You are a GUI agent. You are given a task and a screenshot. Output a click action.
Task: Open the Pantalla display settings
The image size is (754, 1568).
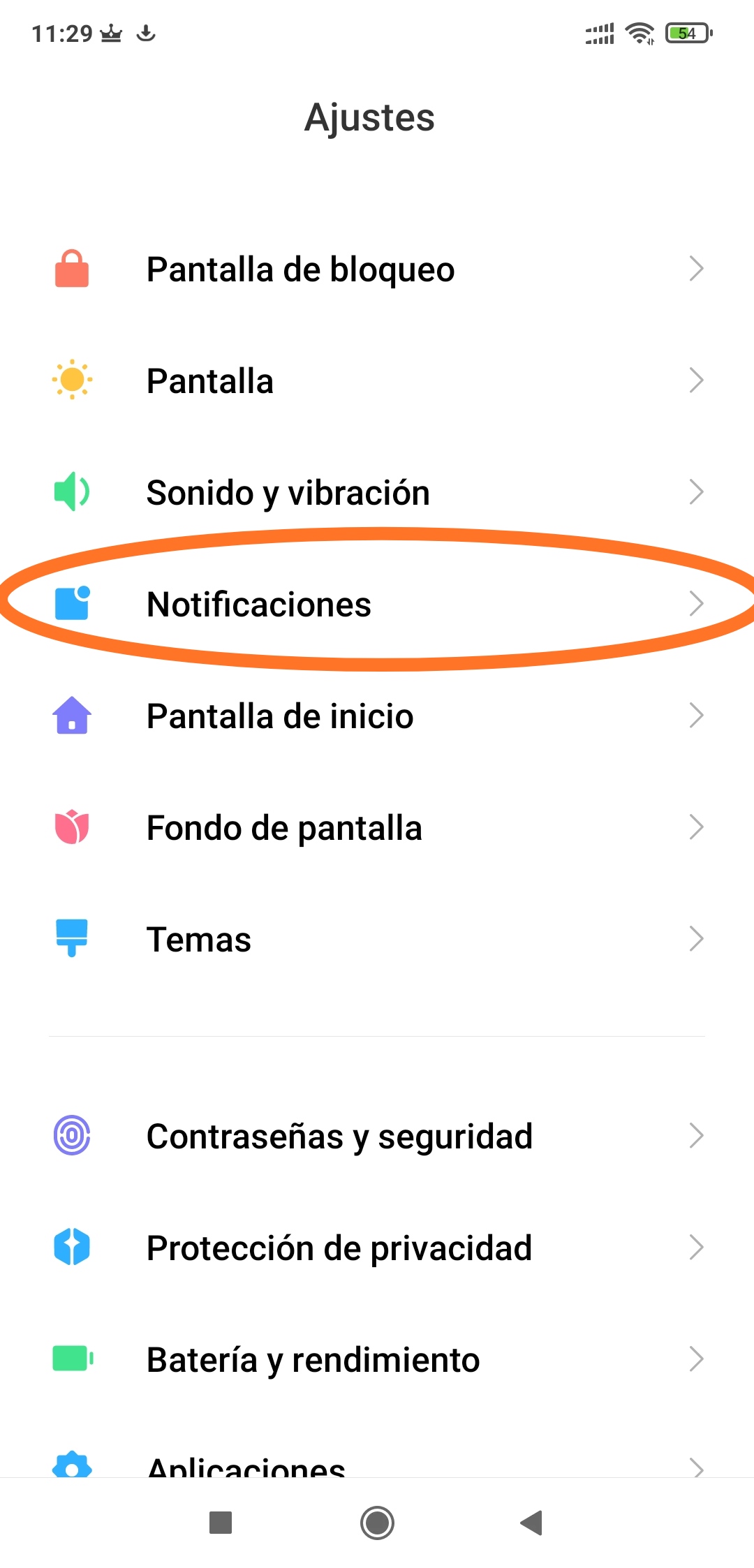point(377,381)
